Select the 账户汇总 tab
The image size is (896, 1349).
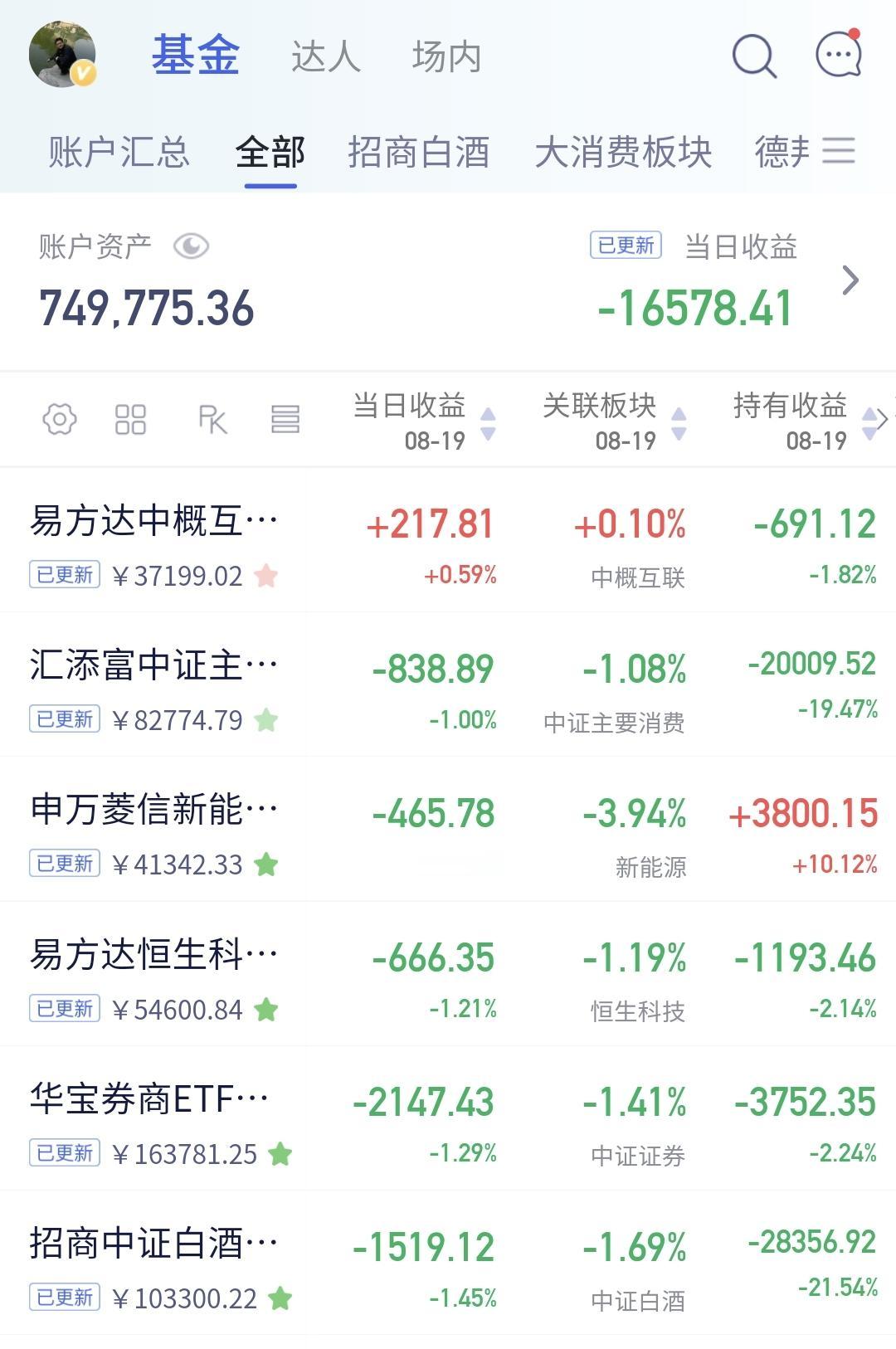[x=119, y=153]
